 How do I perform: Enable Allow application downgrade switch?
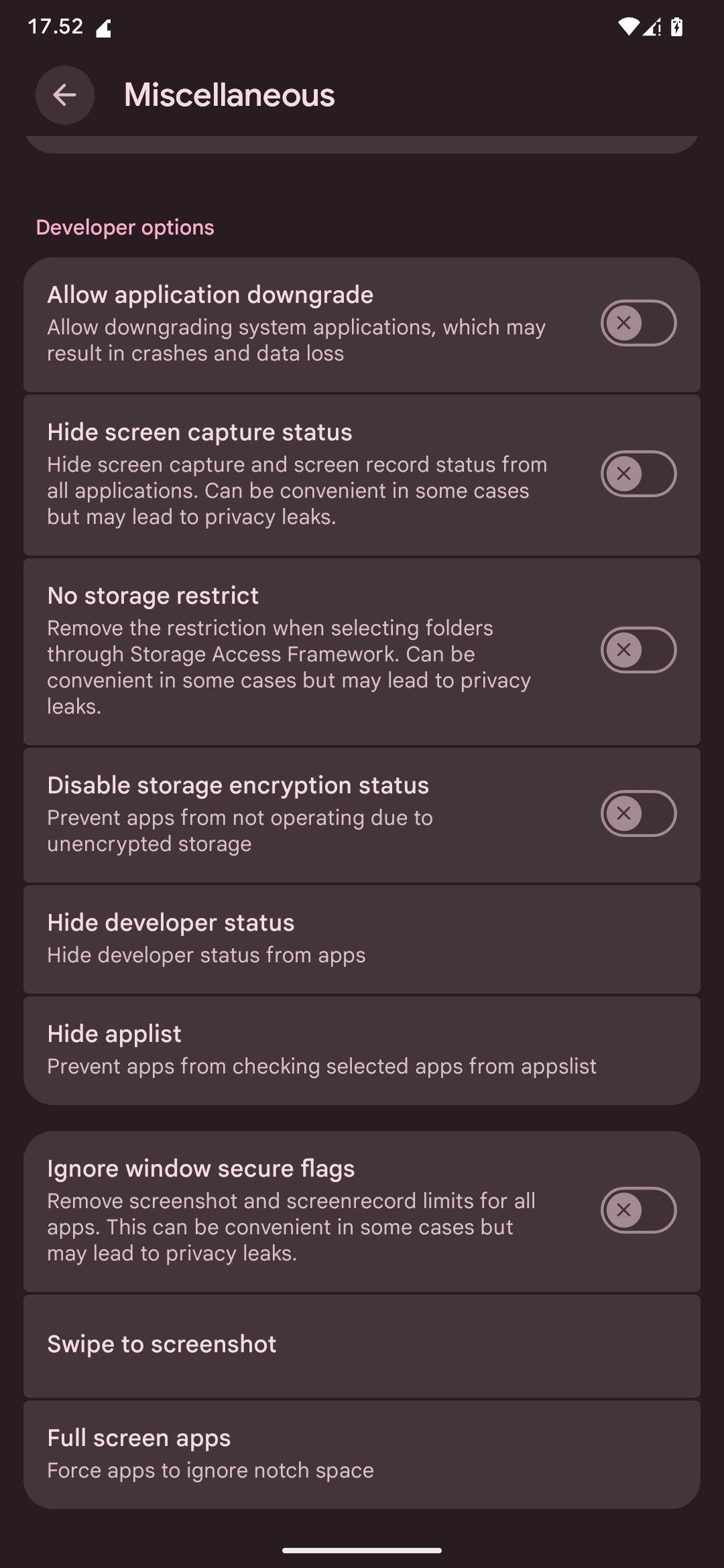pos(638,323)
